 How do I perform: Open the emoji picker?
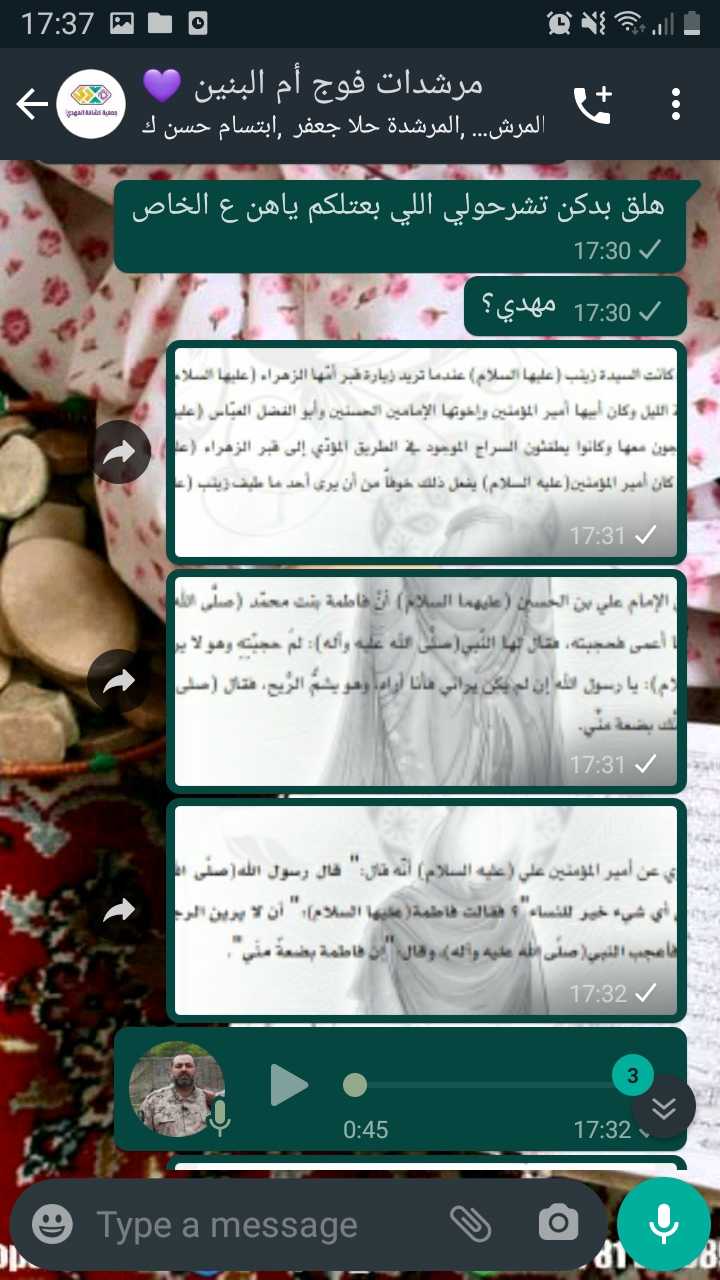click(52, 1224)
